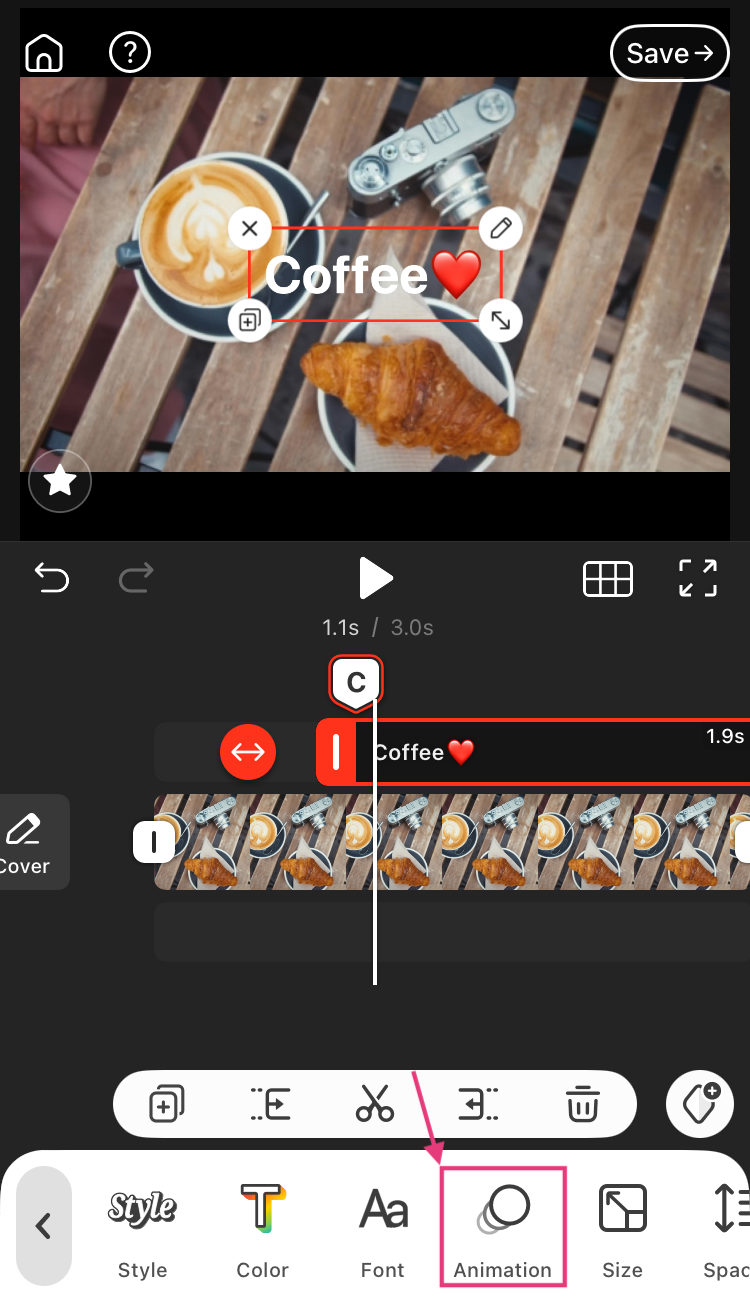Screen dimensions: 750x1302
Task: Go to the home screen icon
Action: click(x=44, y=53)
